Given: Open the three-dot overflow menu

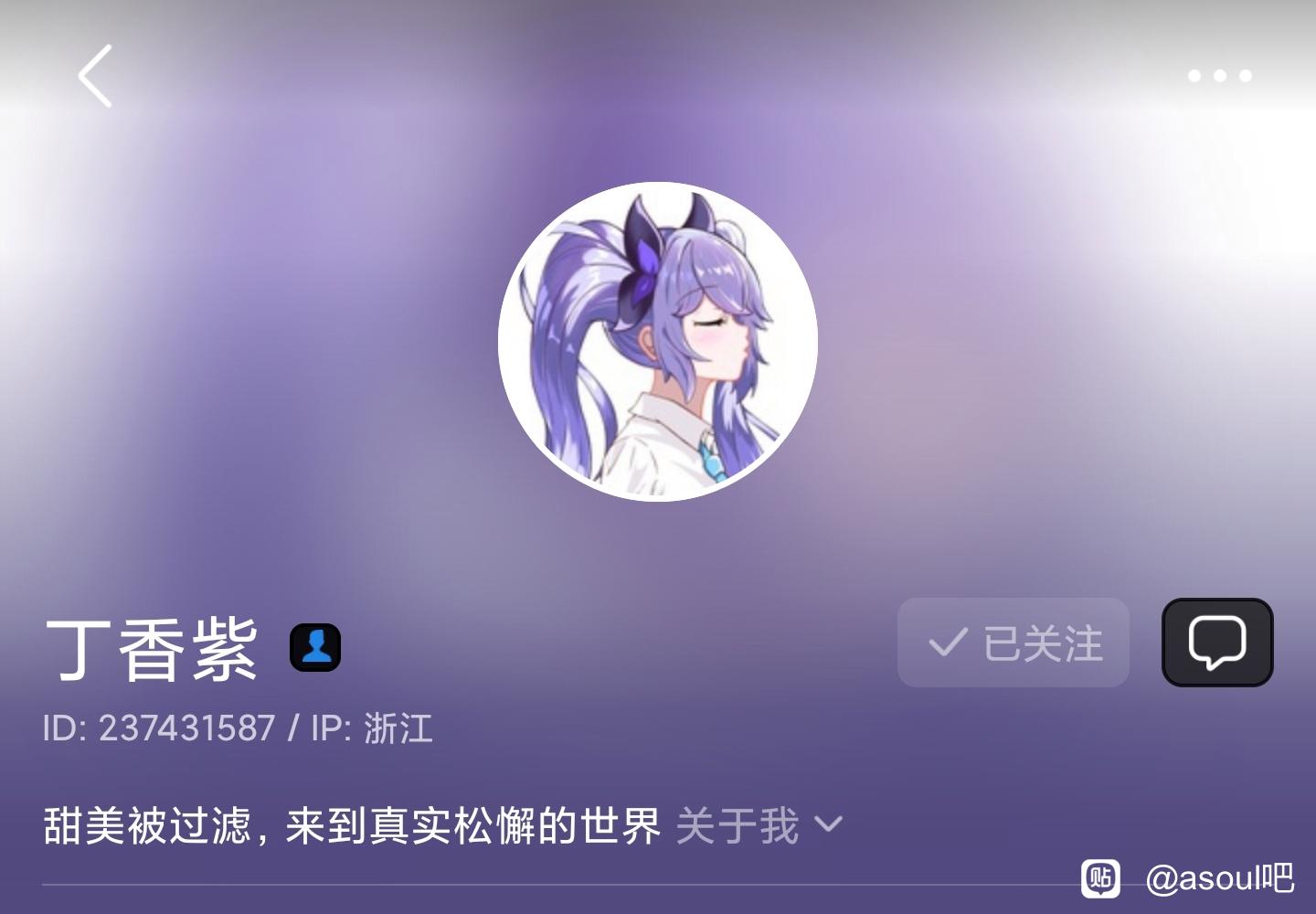Looking at the screenshot, I should click(x=1219, y=76).
